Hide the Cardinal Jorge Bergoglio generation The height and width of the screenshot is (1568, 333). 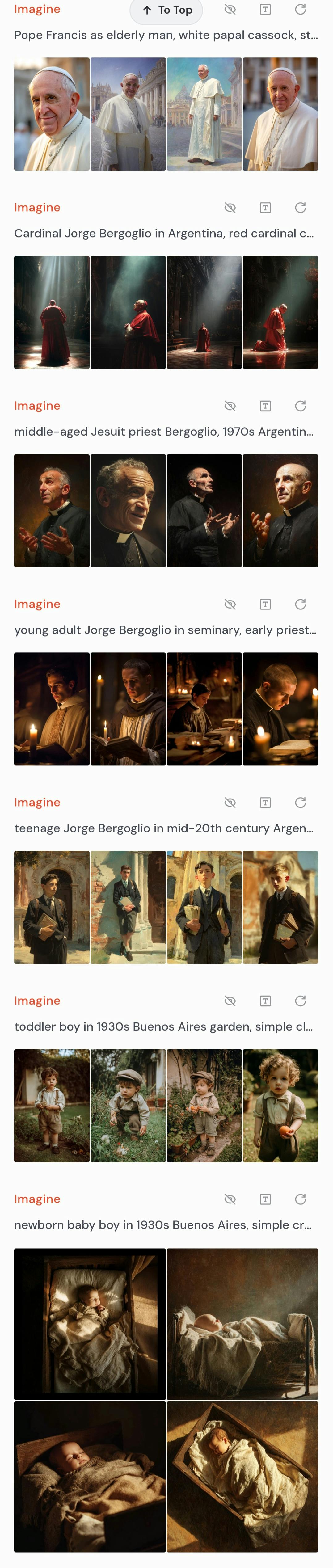pyautogui.click(x=230, y=208)
